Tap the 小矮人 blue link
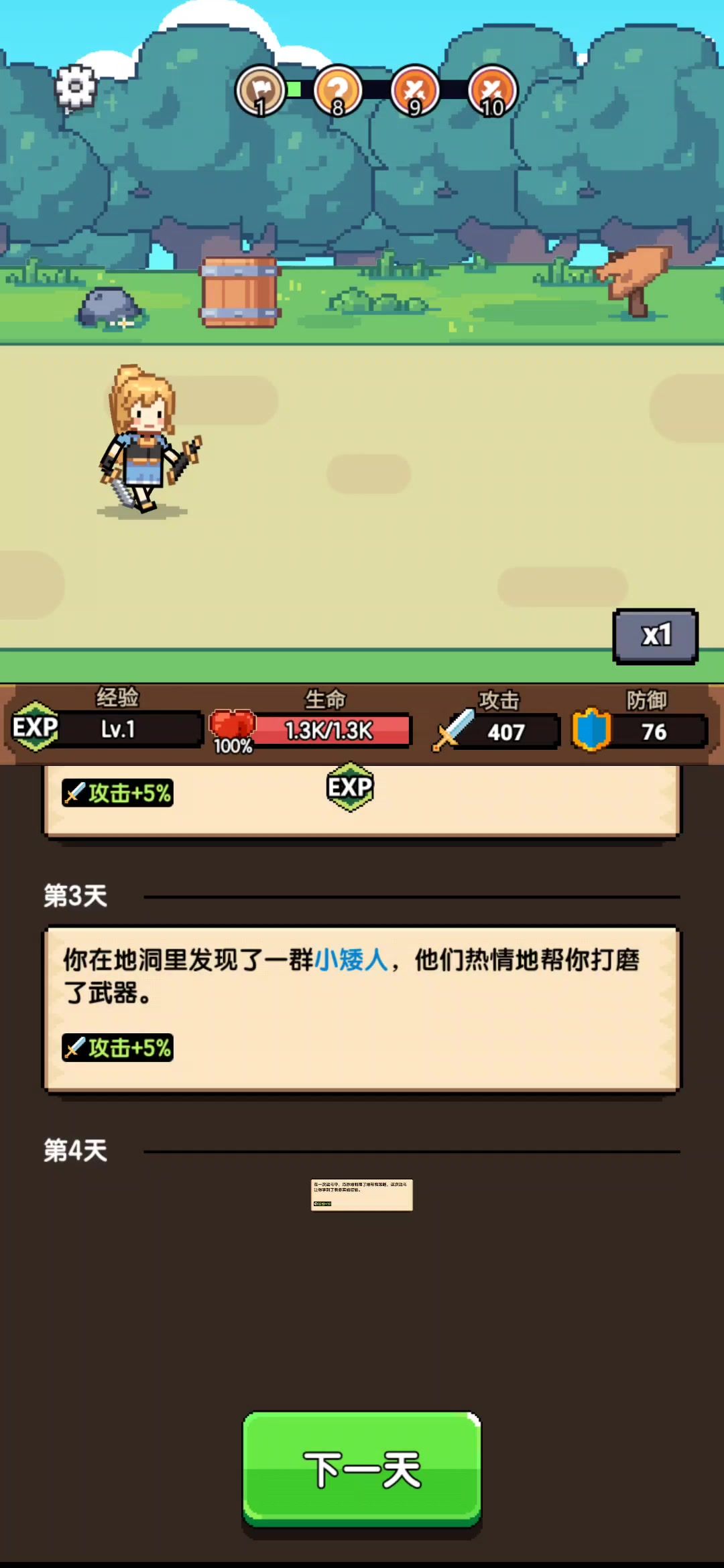The image size is (724, 1568). coord(351,960)
